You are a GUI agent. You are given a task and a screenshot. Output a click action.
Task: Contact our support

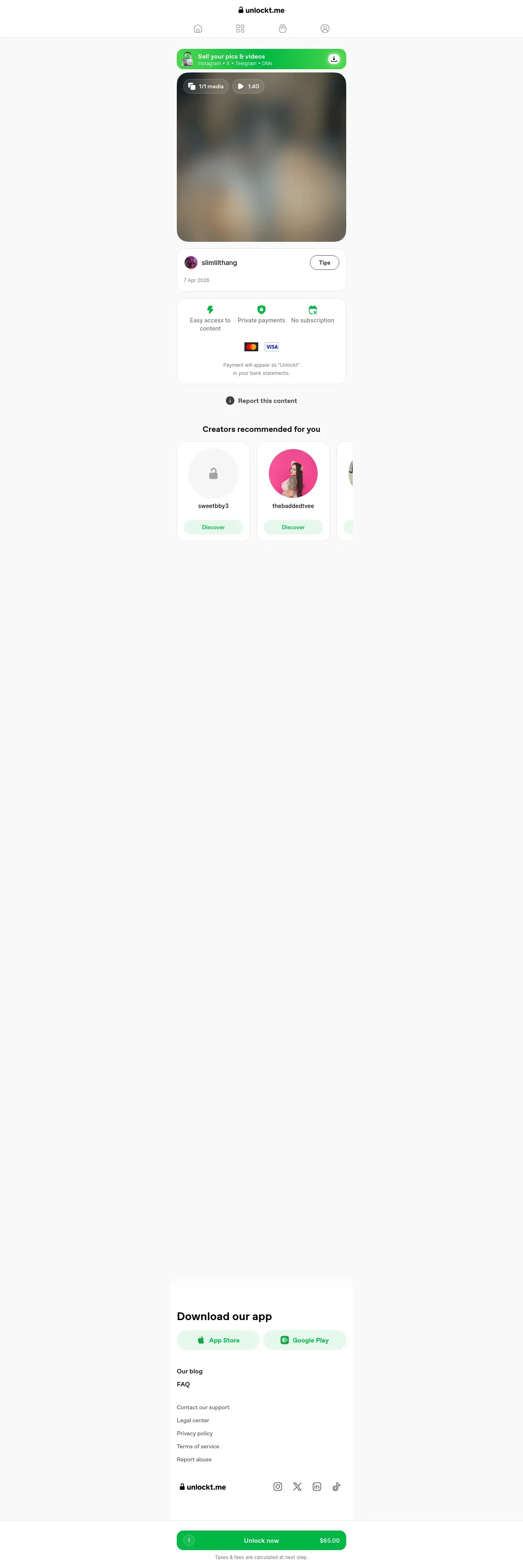click(203, 1407)
